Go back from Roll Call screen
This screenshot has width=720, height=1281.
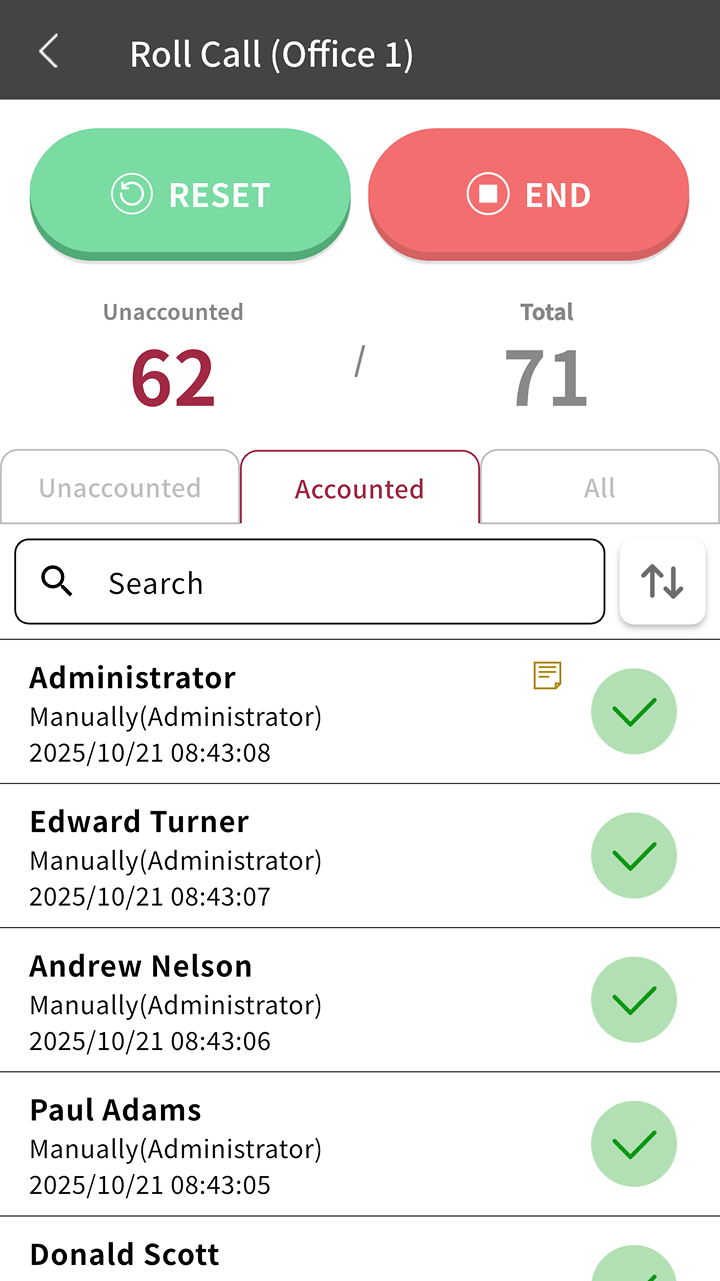pos(48,51)
